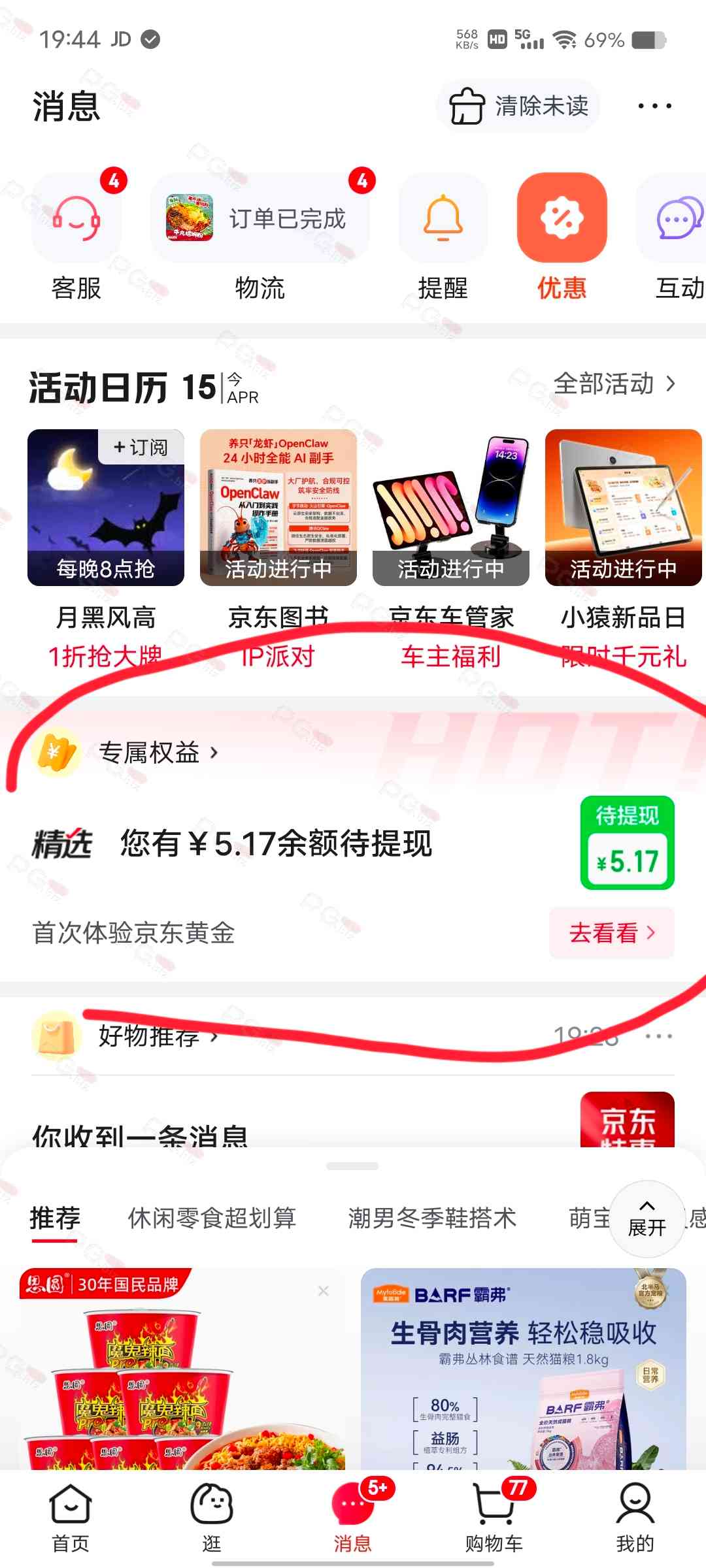
Task: Tap 去看看 for pending withdrawal
Action: tap(611, 933)
